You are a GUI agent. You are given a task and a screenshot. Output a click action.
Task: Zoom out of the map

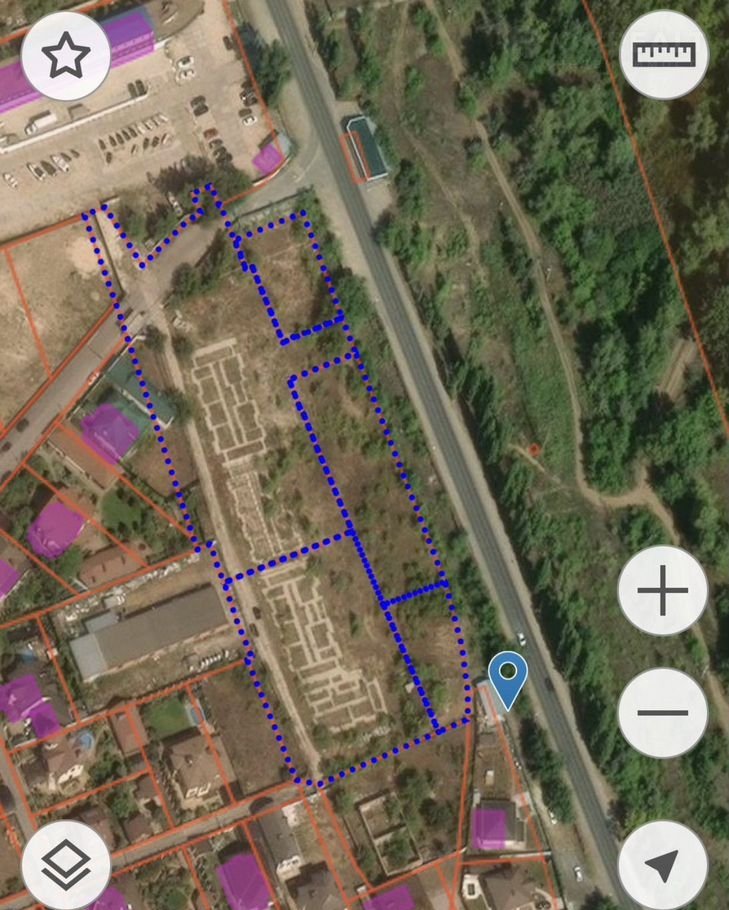click(x=663, y=713)
